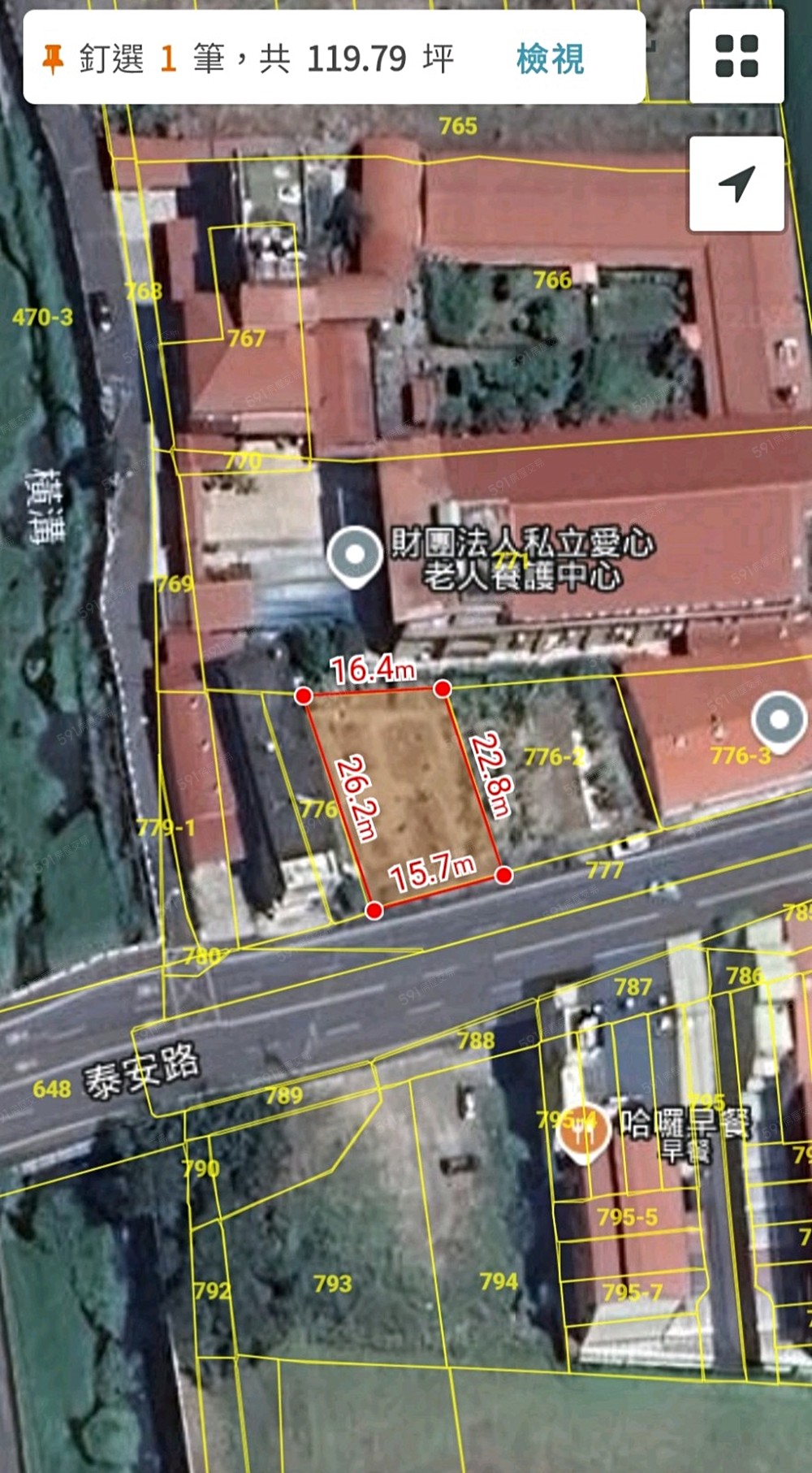This screenshot has height=1473, width=812.
Task: Tap 檢視 to view the pinned parcel
Action: (550, 59)
